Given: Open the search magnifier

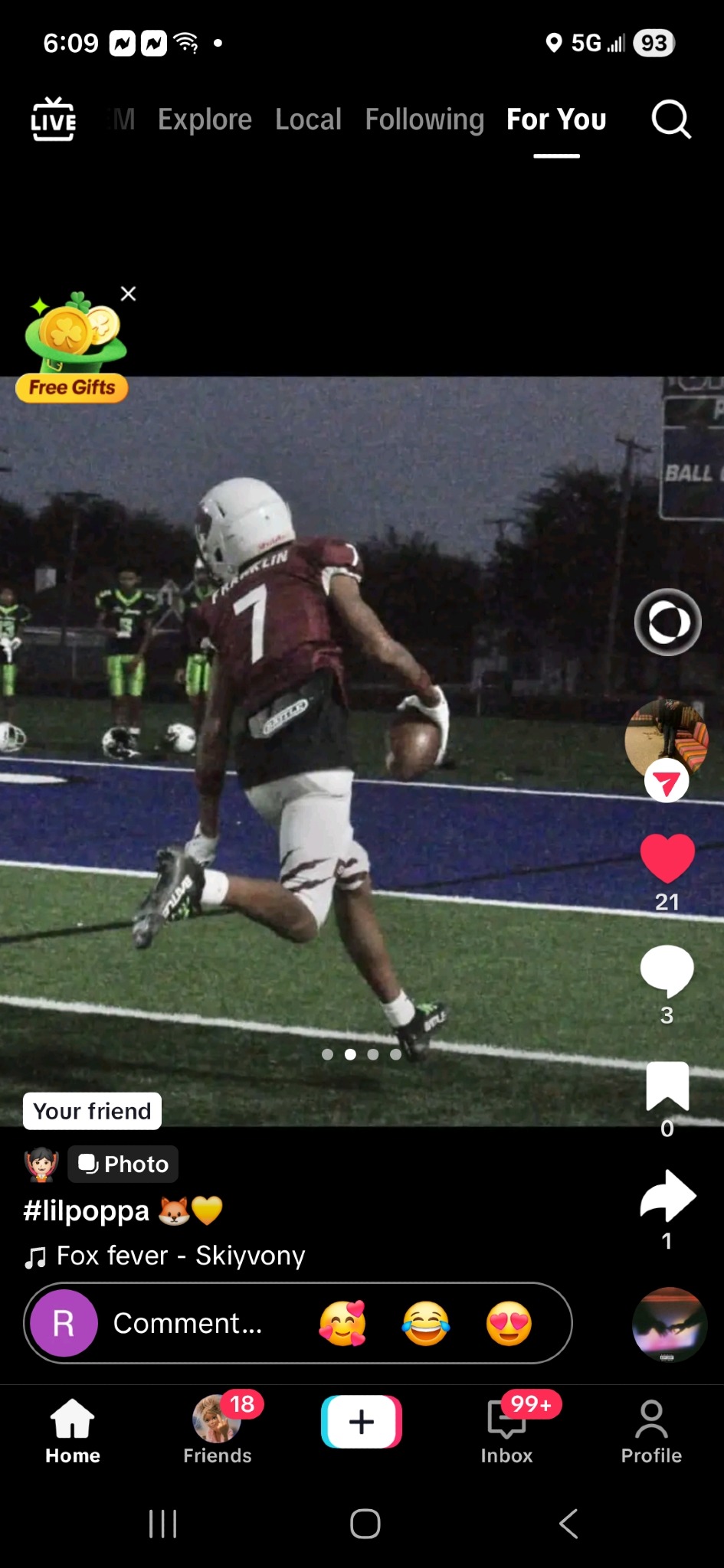Looking at the screenshot, I should click(671, 119).
